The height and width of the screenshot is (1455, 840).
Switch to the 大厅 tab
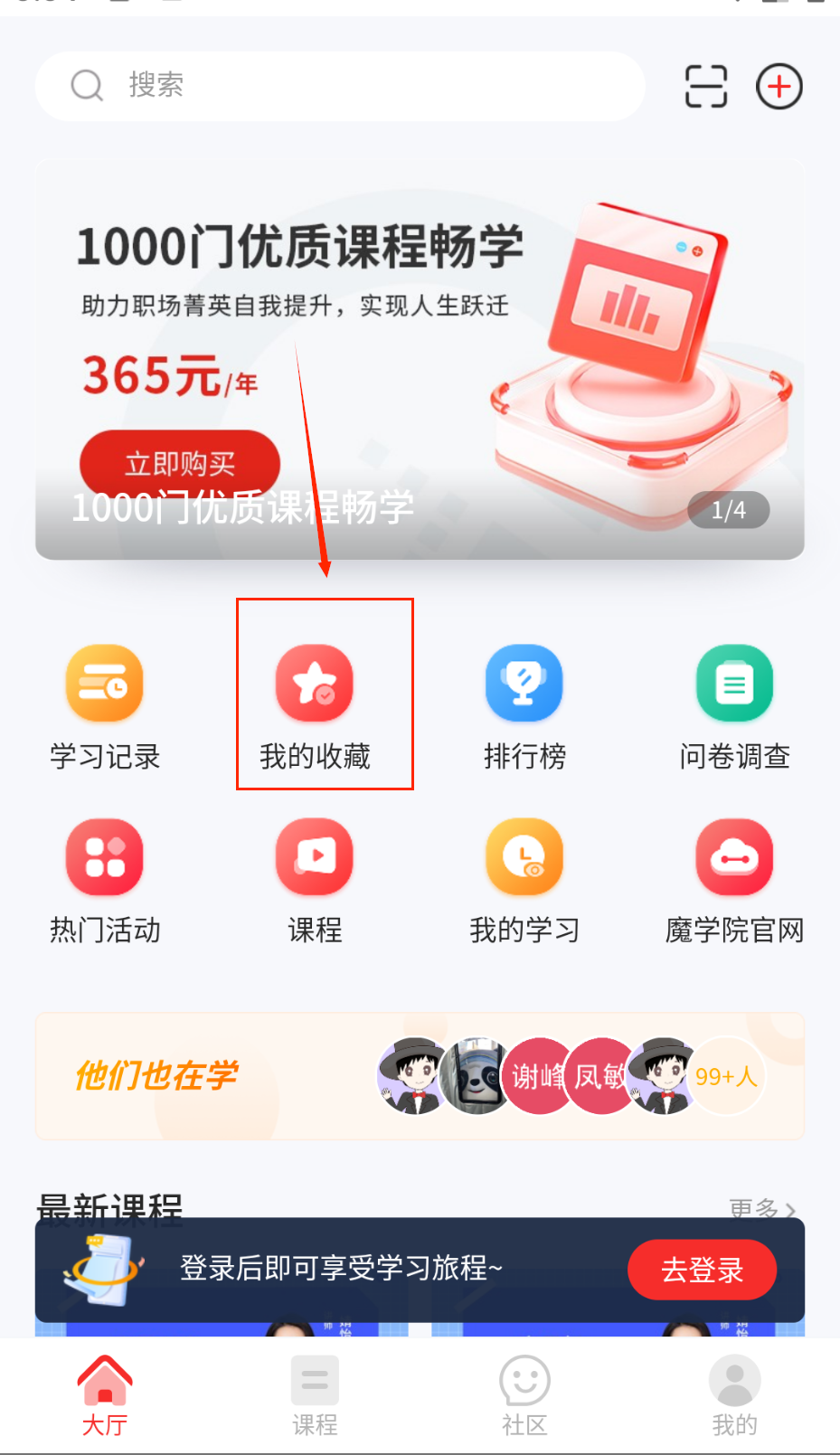(105, 1395)
